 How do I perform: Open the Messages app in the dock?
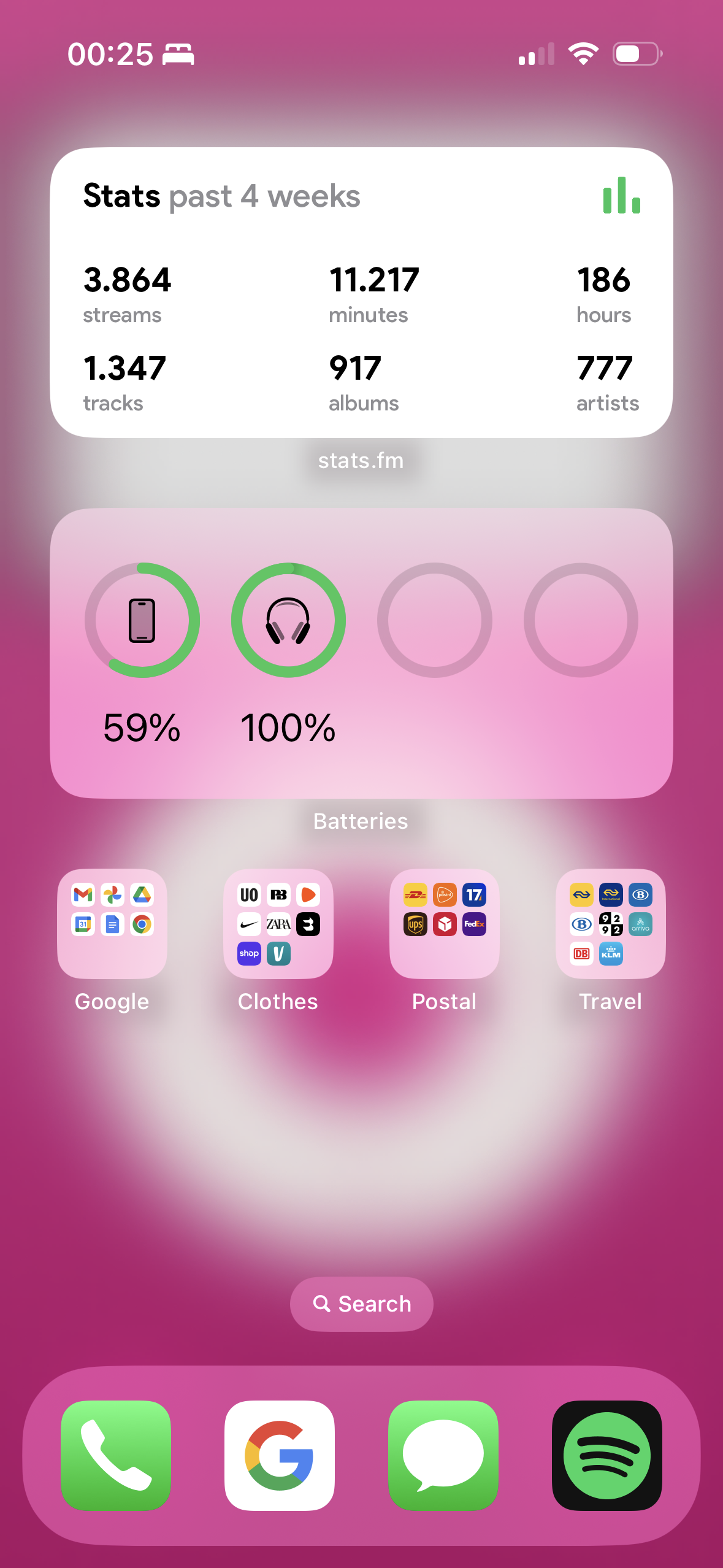click(x=443, y=1455)
